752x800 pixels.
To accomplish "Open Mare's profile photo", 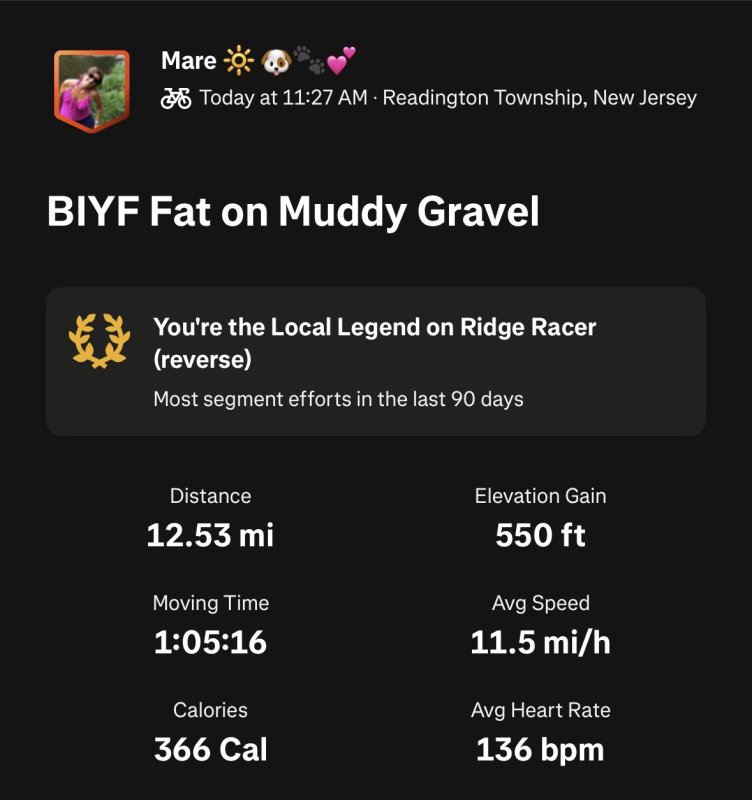I will [x=91, y=91].
